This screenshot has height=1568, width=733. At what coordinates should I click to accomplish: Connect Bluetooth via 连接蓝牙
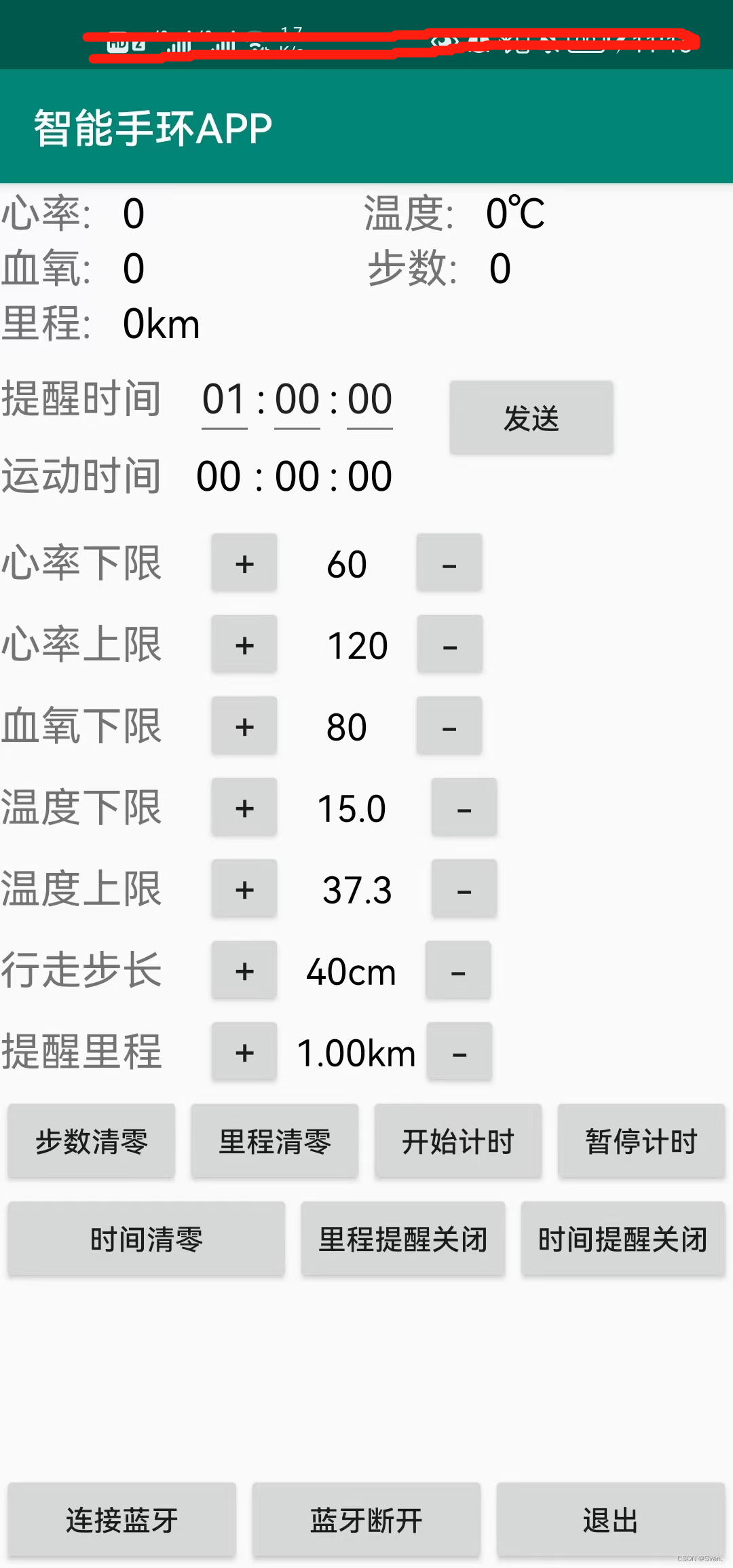tap(122, 1520)
